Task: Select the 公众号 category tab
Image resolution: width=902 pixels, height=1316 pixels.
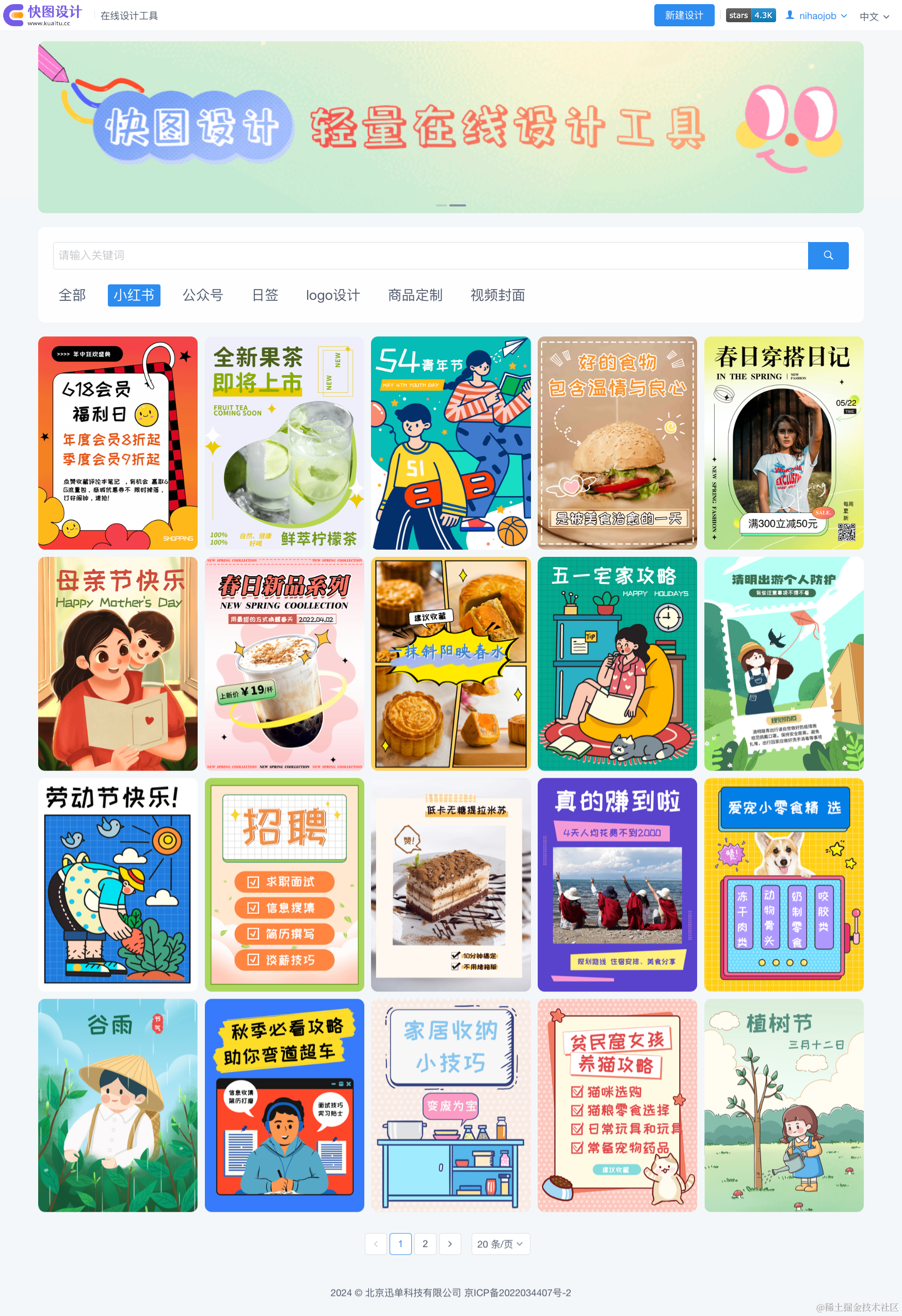Action: tap(203, 295)
